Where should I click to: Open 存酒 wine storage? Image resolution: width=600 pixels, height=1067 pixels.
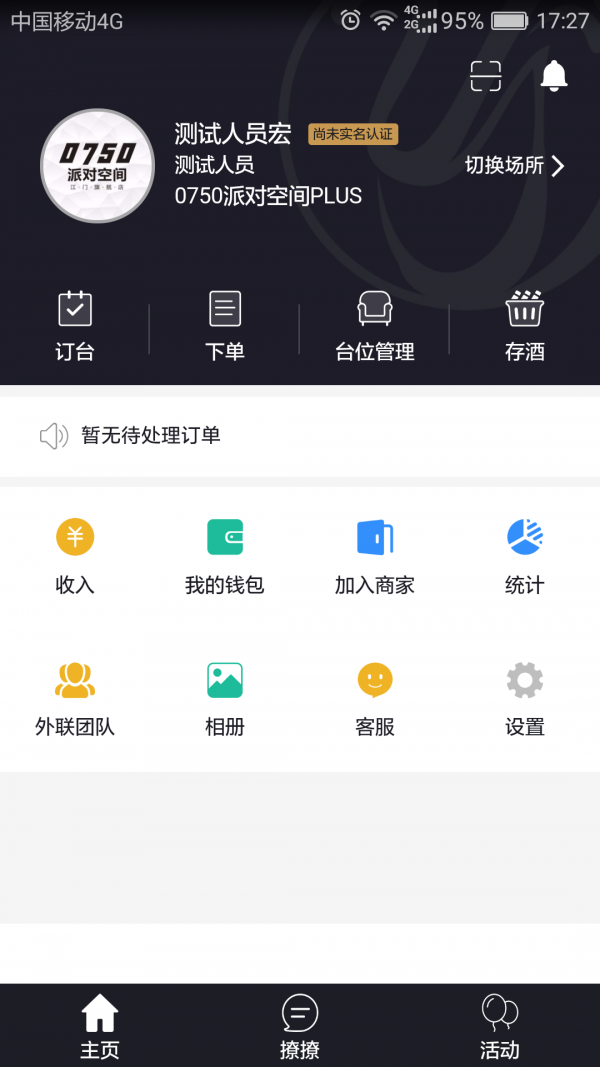pyautogui.click(x=525, y=326)
